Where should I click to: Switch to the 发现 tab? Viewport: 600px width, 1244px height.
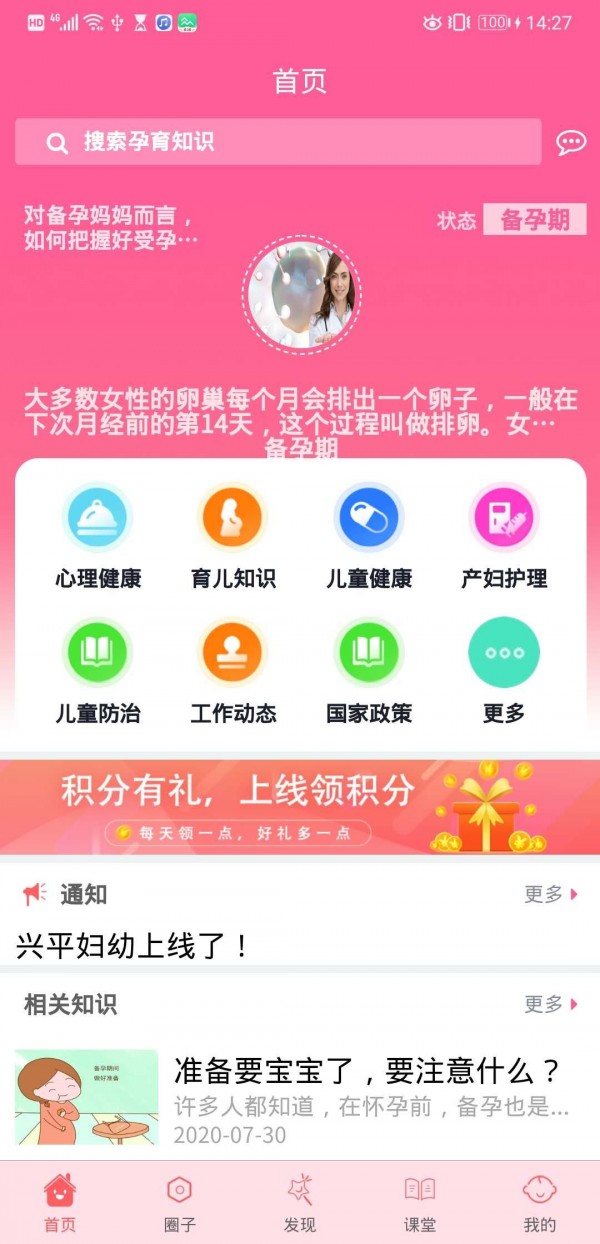point(300,1203)
